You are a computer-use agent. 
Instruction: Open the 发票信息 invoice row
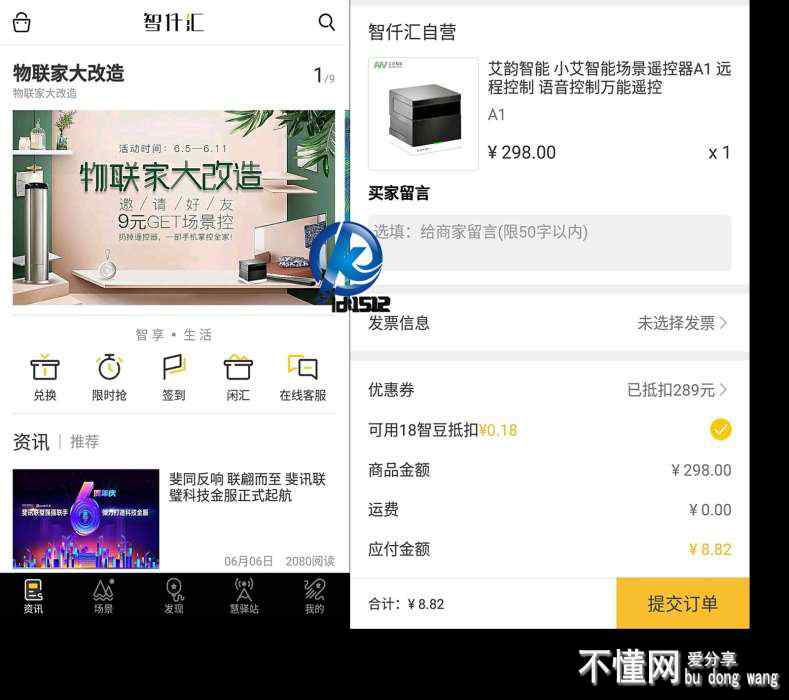click(549, 323)
